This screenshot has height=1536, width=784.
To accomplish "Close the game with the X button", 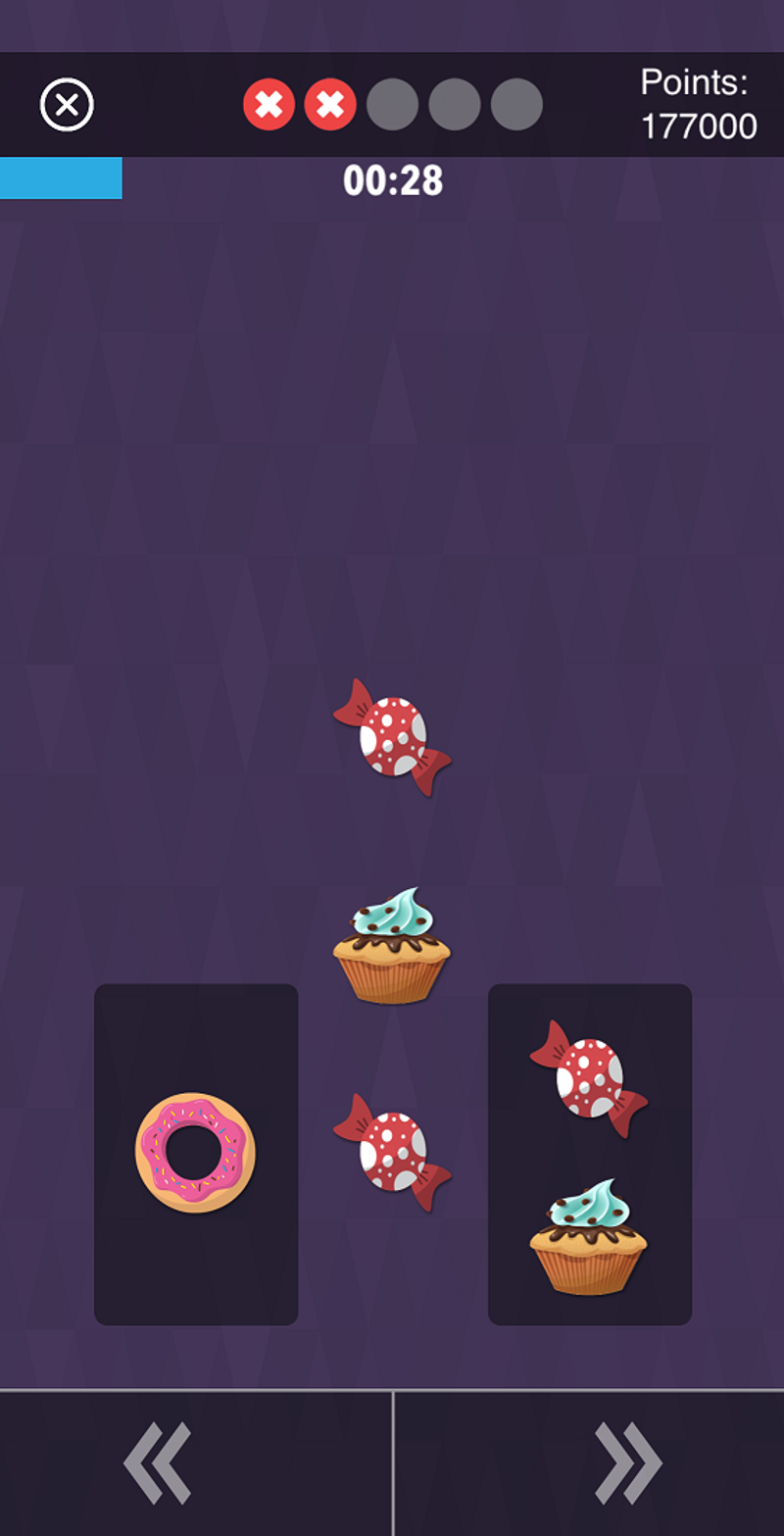I will pyautogui.click(x=67, y=105).
